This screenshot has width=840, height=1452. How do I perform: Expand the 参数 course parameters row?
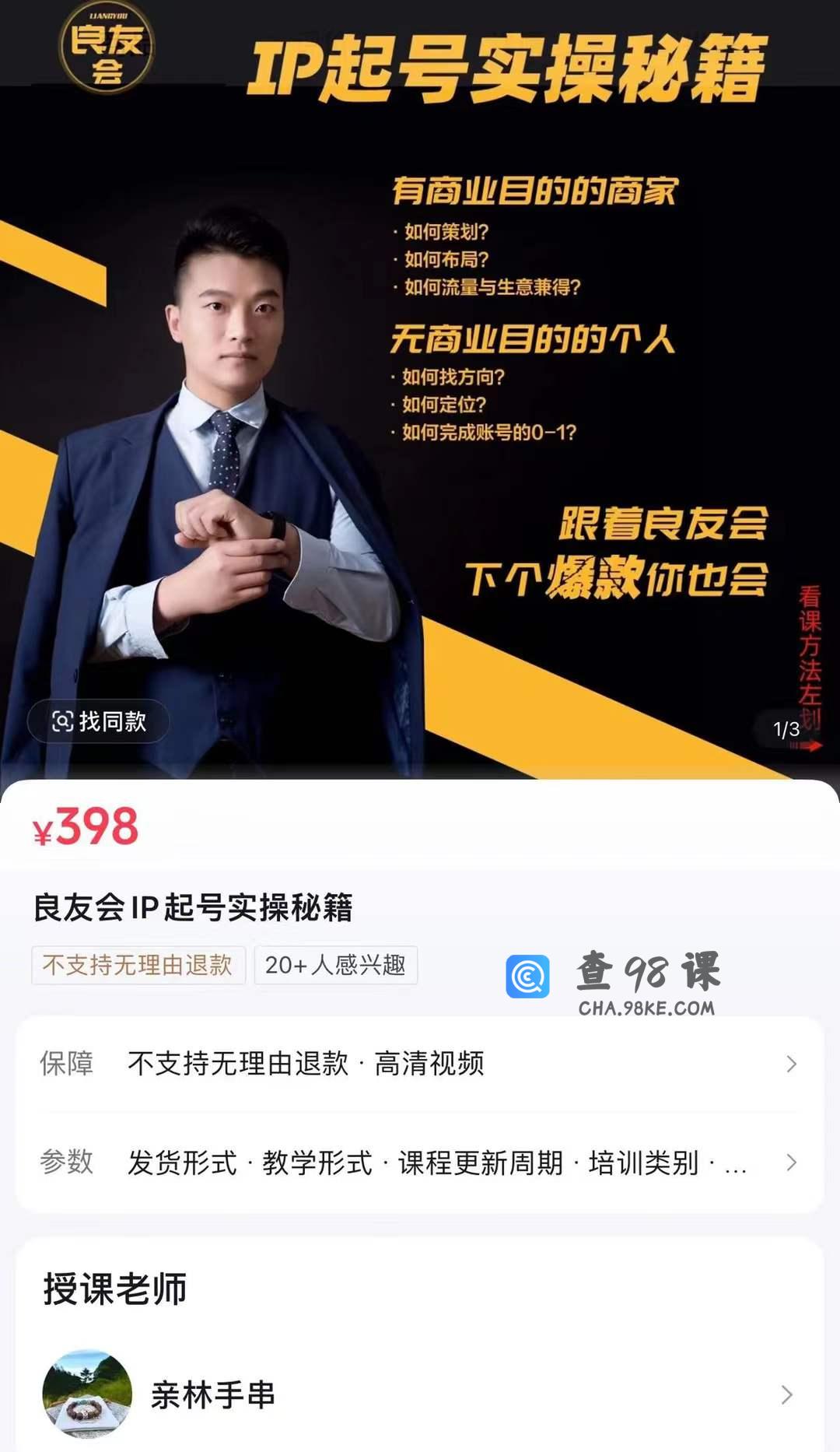coord(420,1163)
